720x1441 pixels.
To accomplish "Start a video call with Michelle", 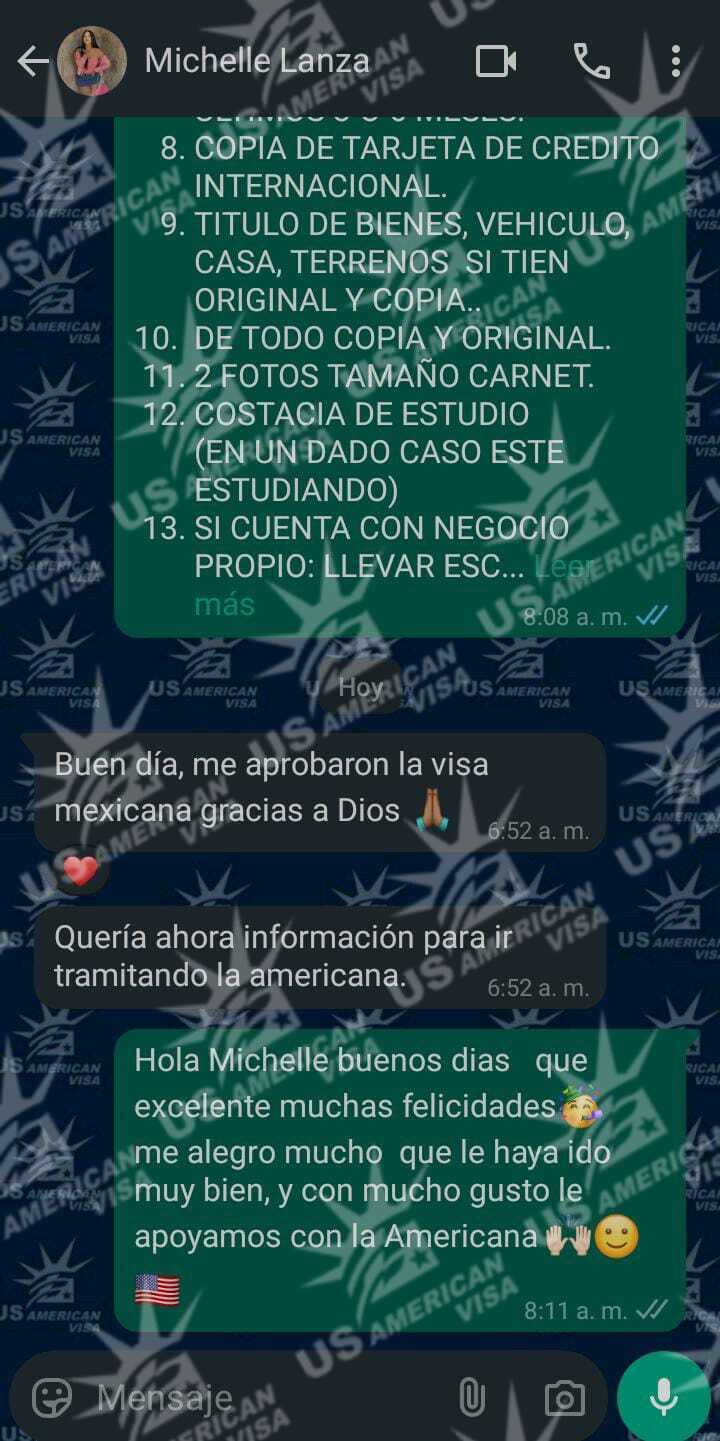I will [496, 62].
